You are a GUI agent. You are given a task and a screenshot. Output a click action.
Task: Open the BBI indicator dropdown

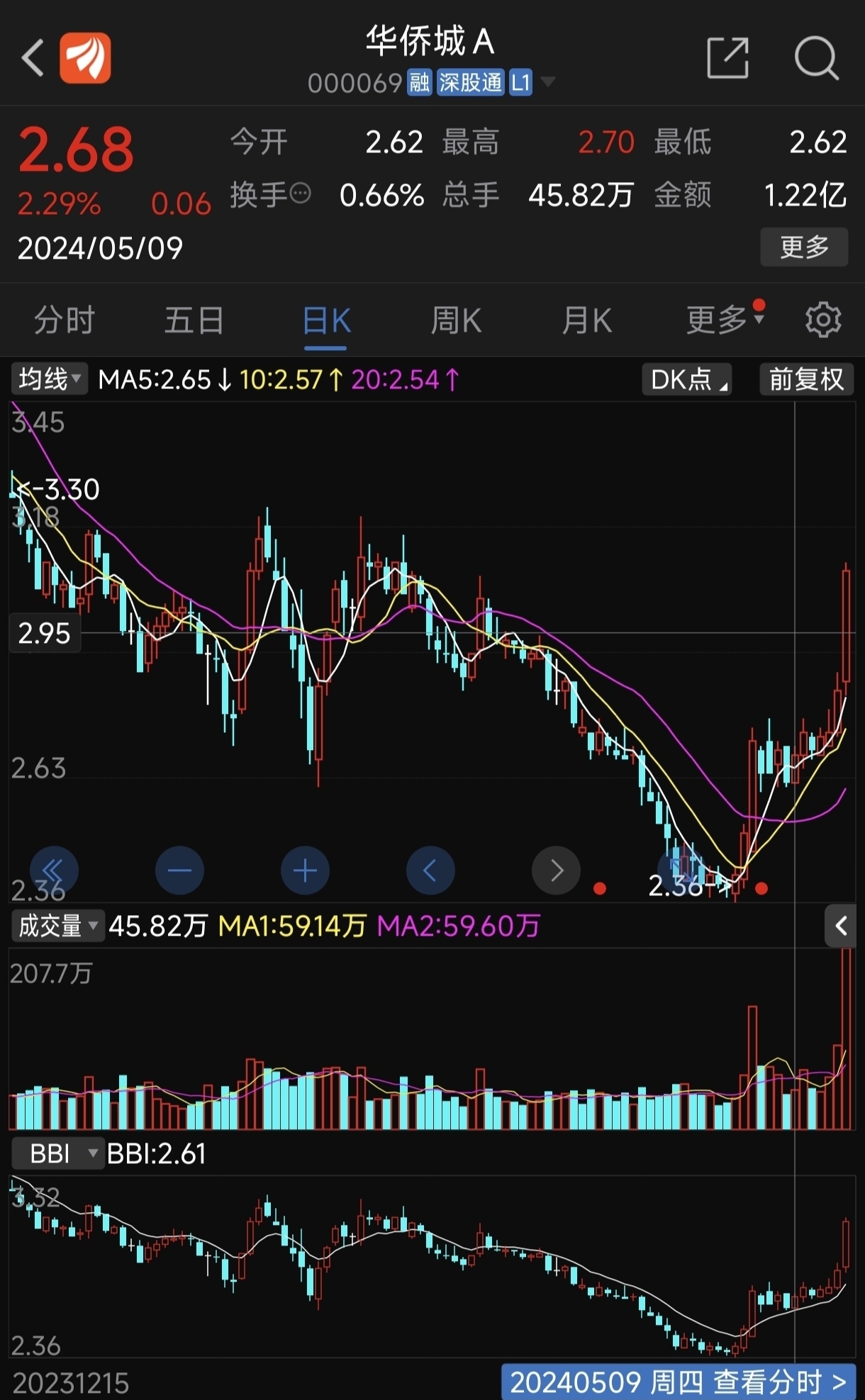point(57,1154)
